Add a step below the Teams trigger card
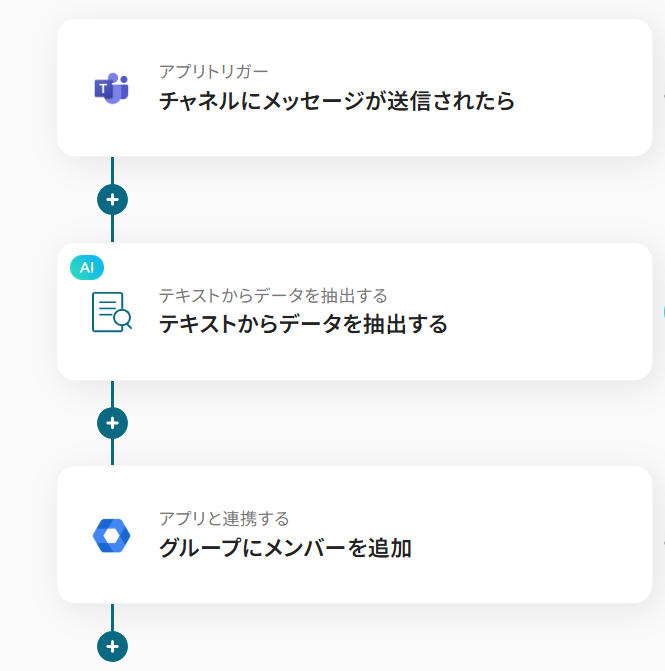The width and height of the screenshot is (665, 671). pyautogui.click(x=112, y=200)
